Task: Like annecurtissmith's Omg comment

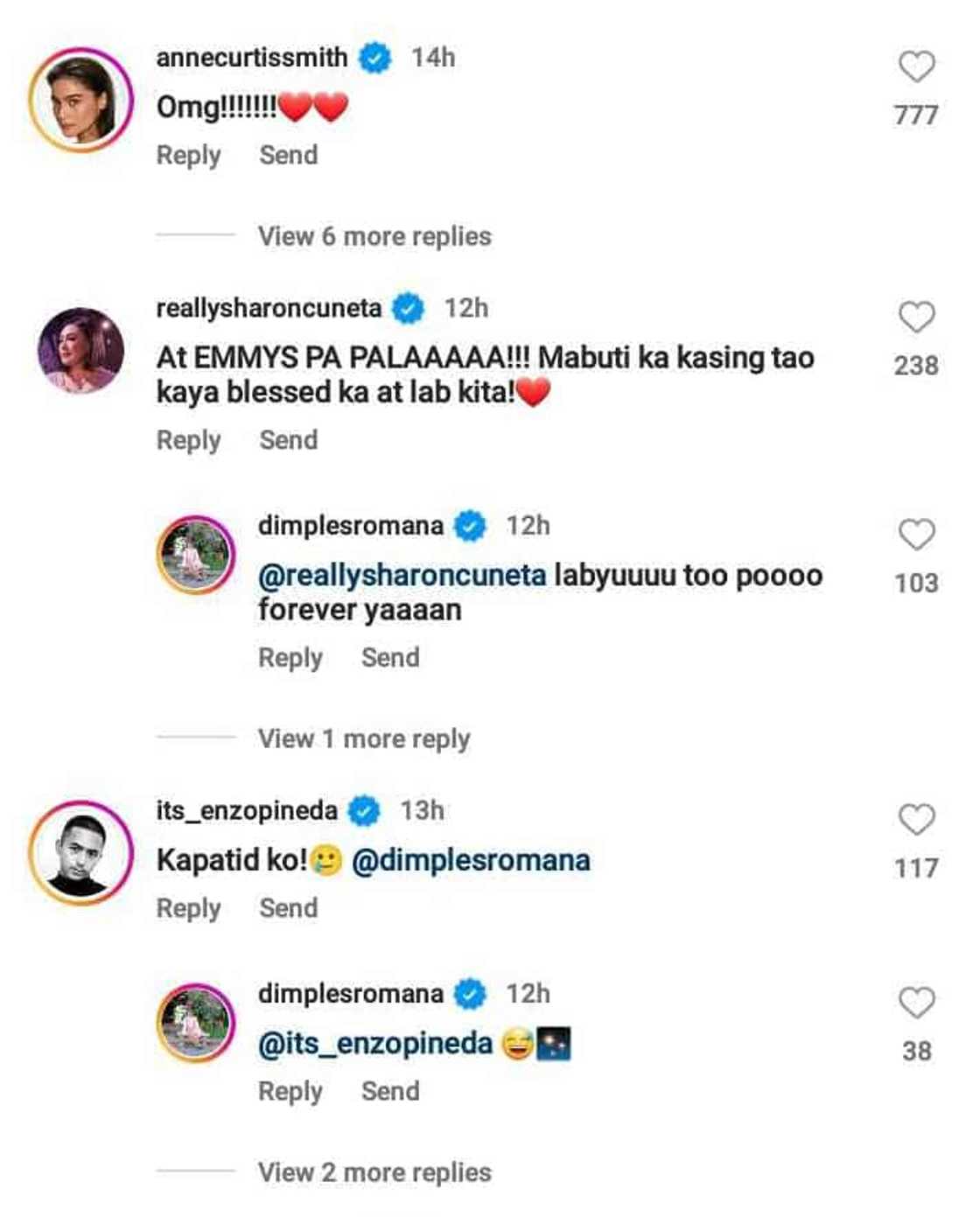Action: point(916,67)
